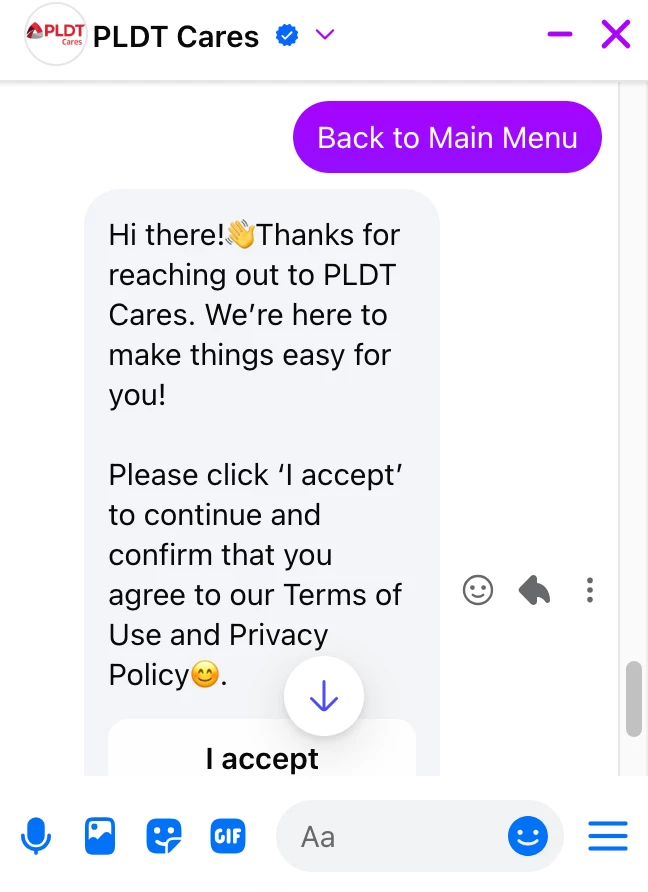Tap the Back to Main Menu bubble
648x892 pixels.
coord(447,137)
